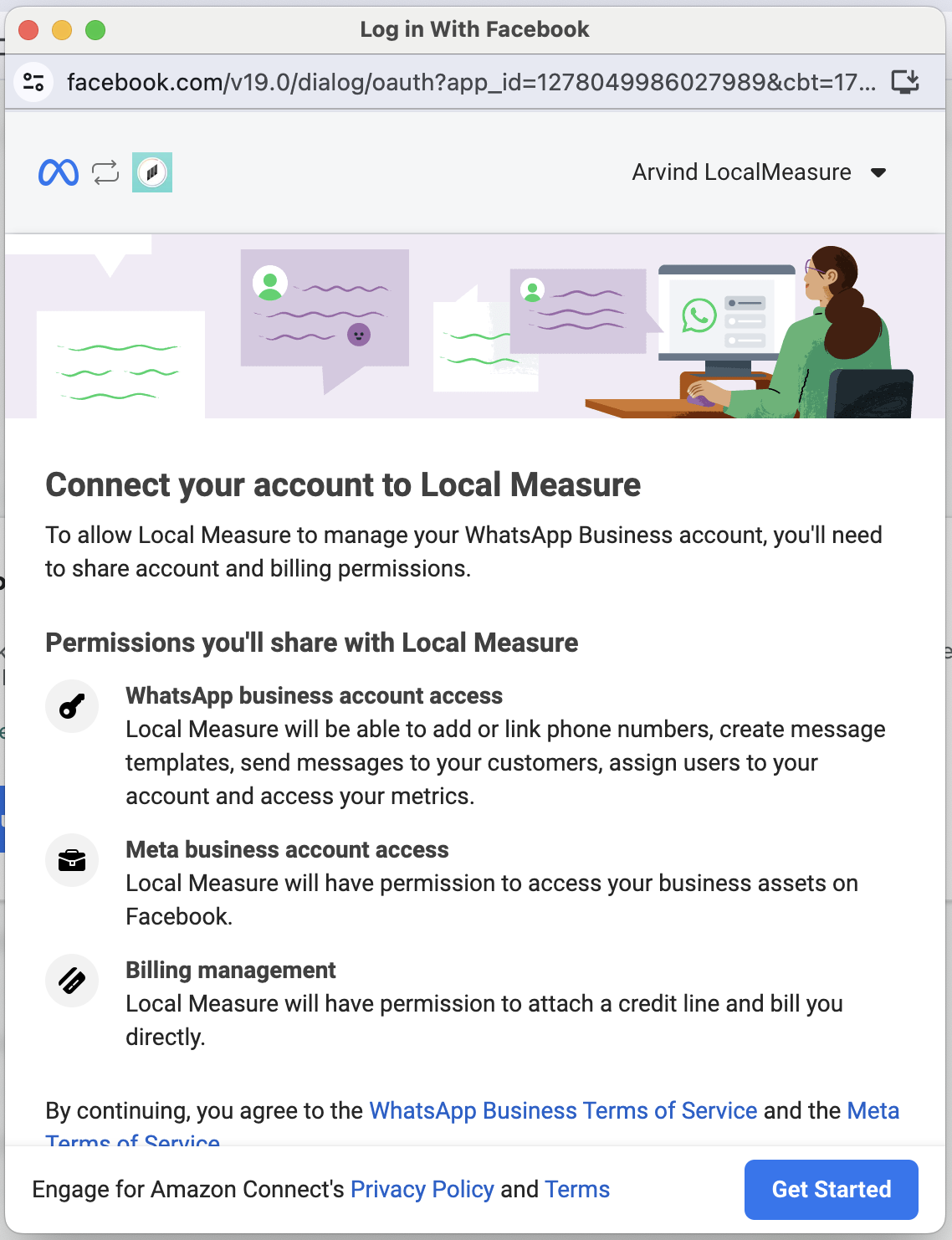Close the window with the red button
Screen dimensions: 952x1240
(x=28, y=30)
